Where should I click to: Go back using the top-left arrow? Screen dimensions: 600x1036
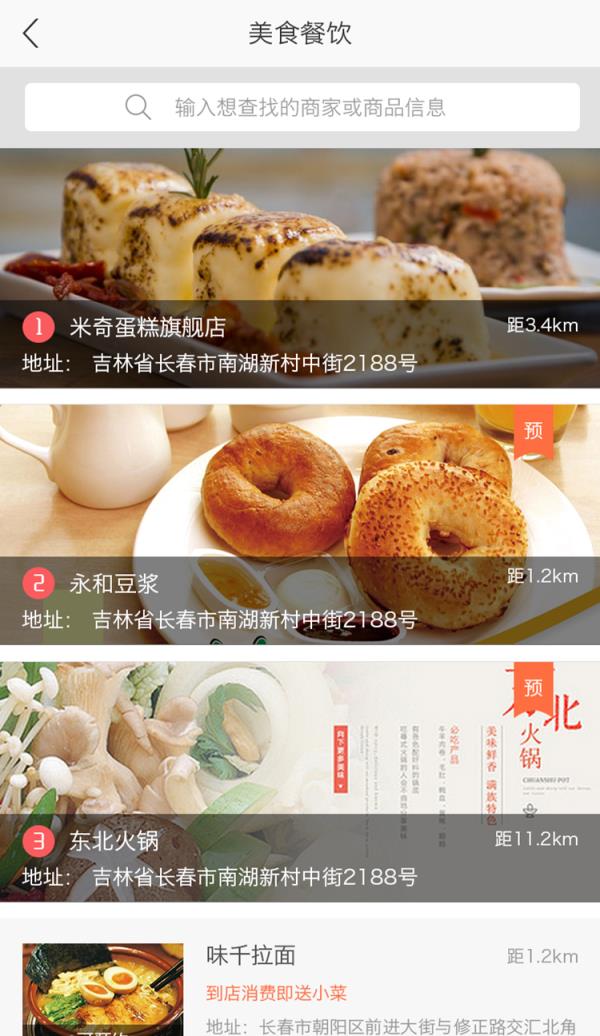point(31,34)
